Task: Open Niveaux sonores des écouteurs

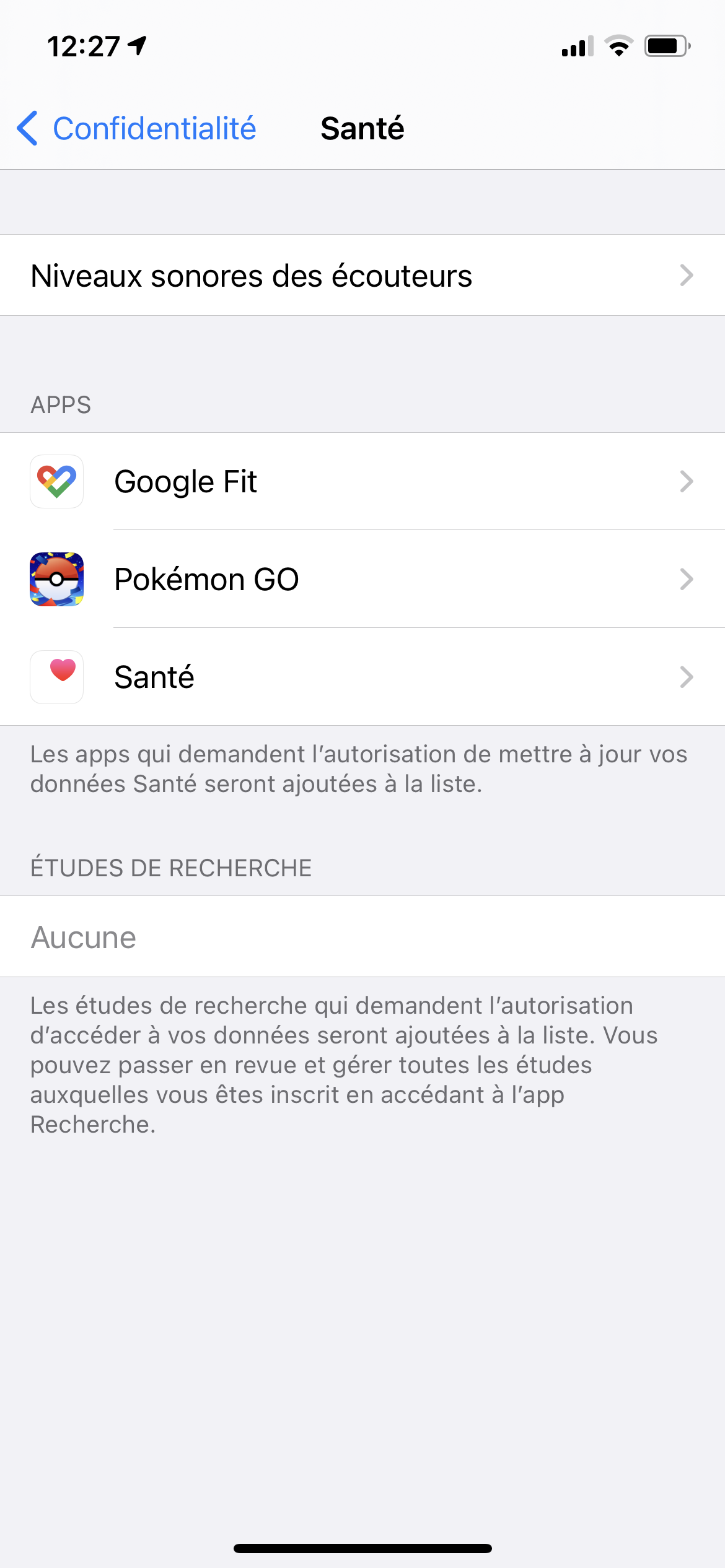Action: pyautogui.click(x=362, y=275)
